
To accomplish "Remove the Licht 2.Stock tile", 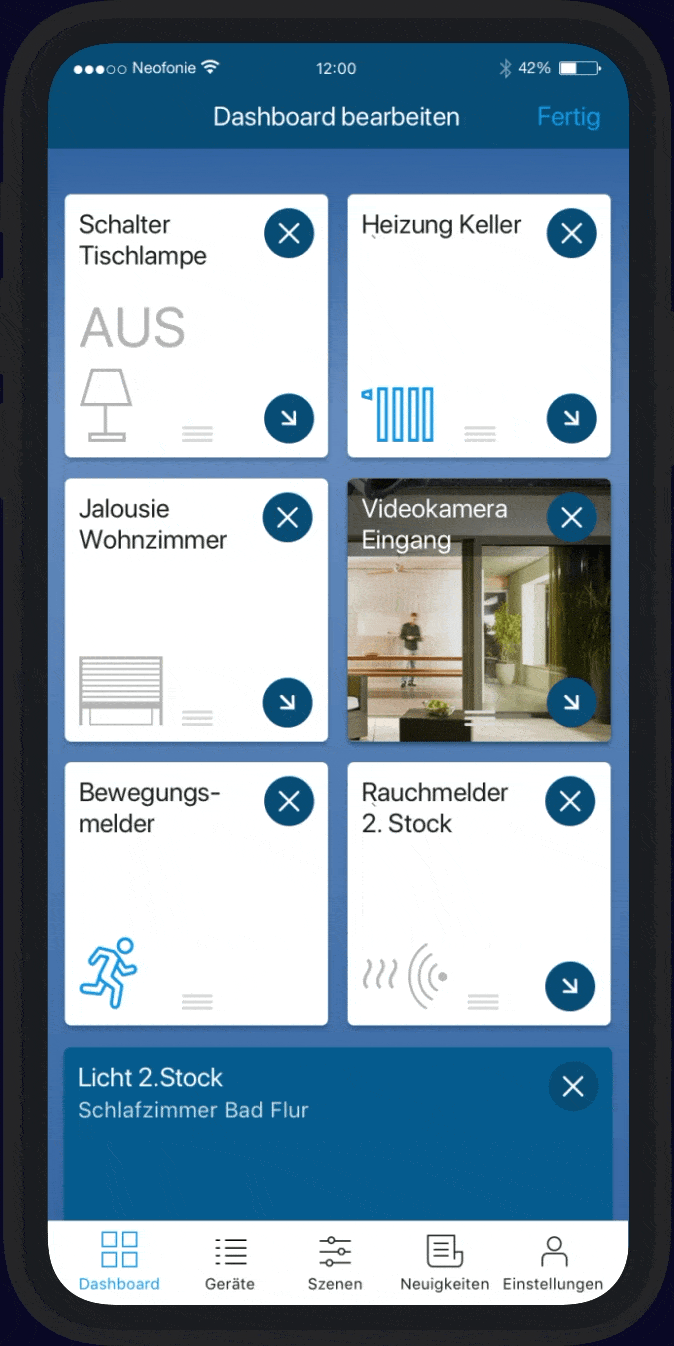I will click(573, 1087).
